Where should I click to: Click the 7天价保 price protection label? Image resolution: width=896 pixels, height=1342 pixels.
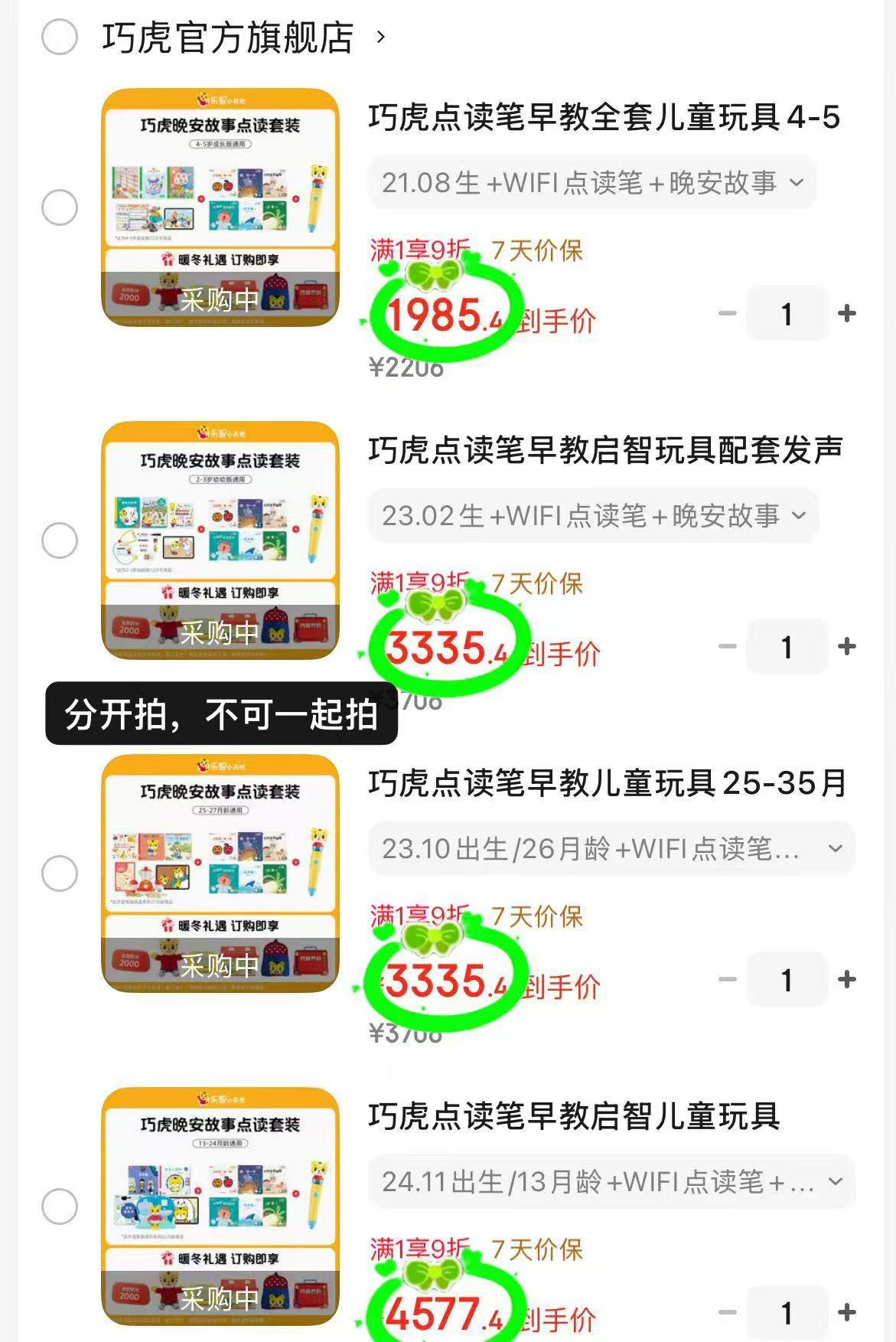537,250
